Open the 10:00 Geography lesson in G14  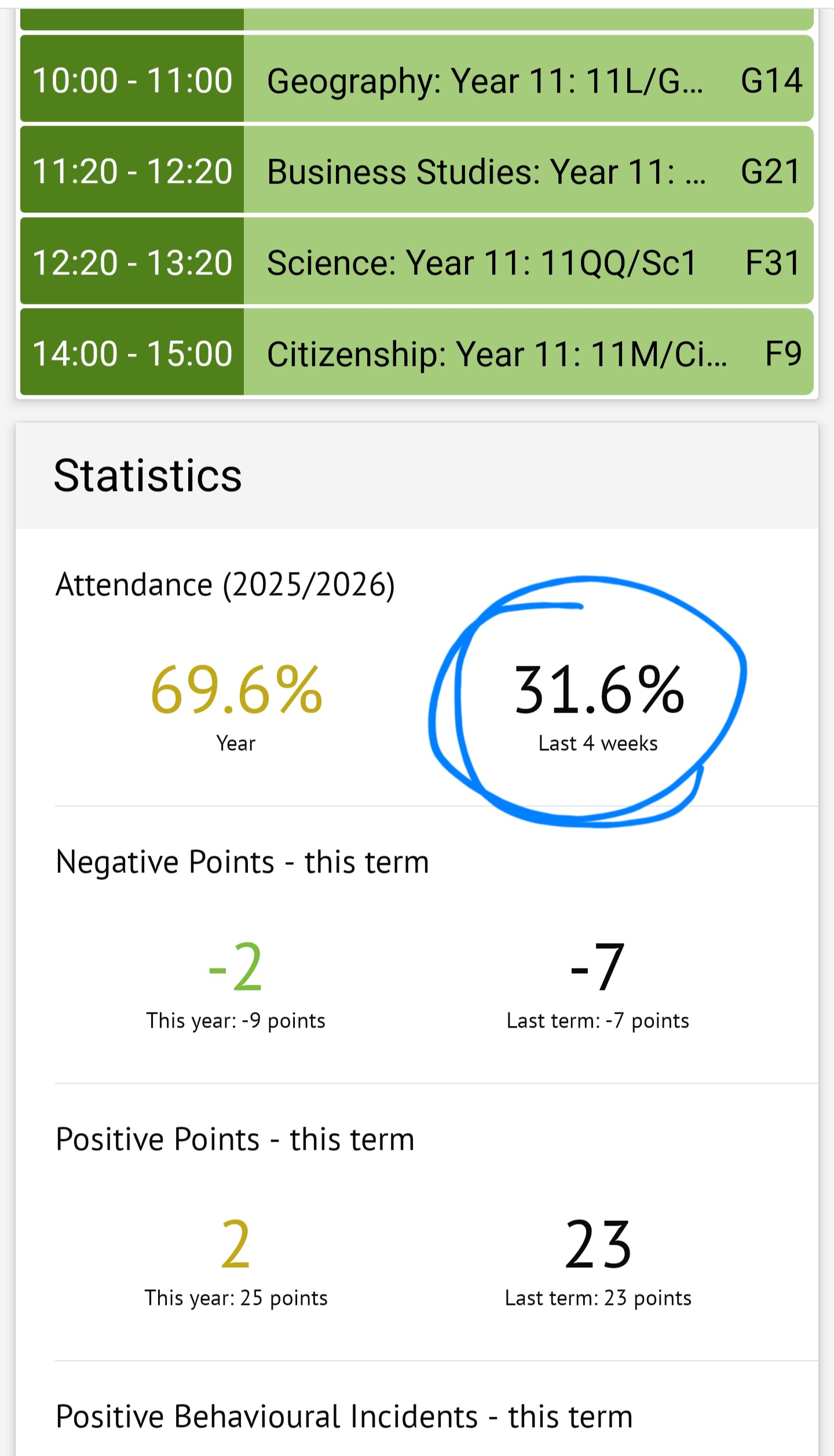tap(484, 80)
